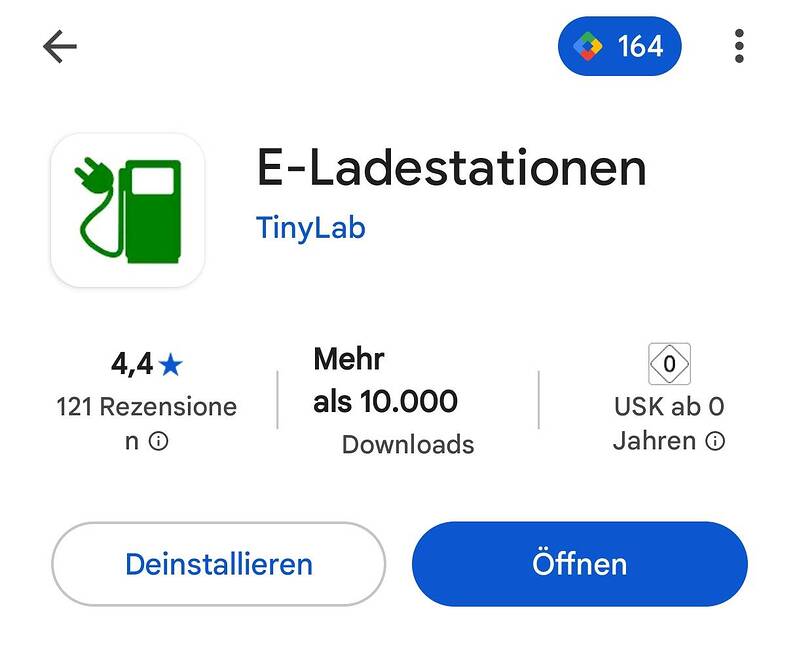Open the three-dot overflow menu
This screenshot has height=663, width=799.
[x=739, y=46]
